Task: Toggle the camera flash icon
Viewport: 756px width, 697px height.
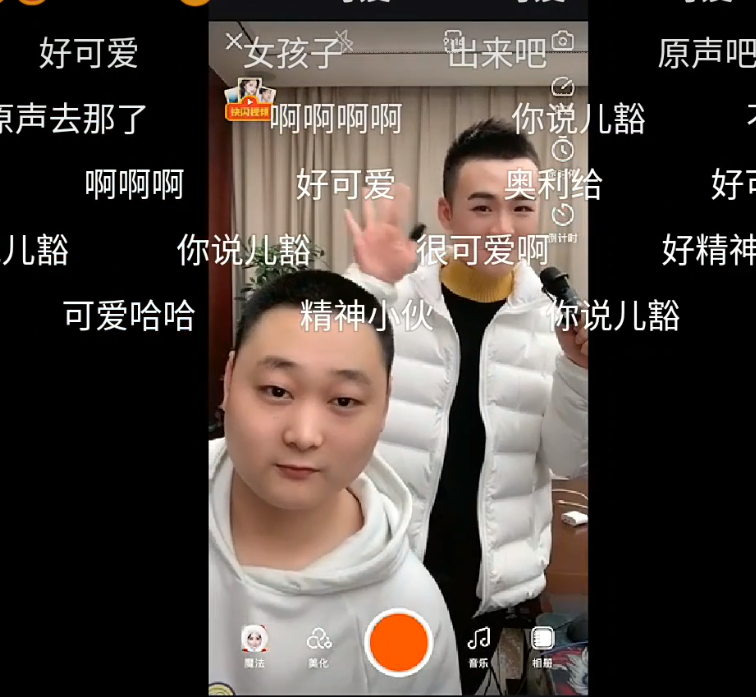Action: pos(344,41)
